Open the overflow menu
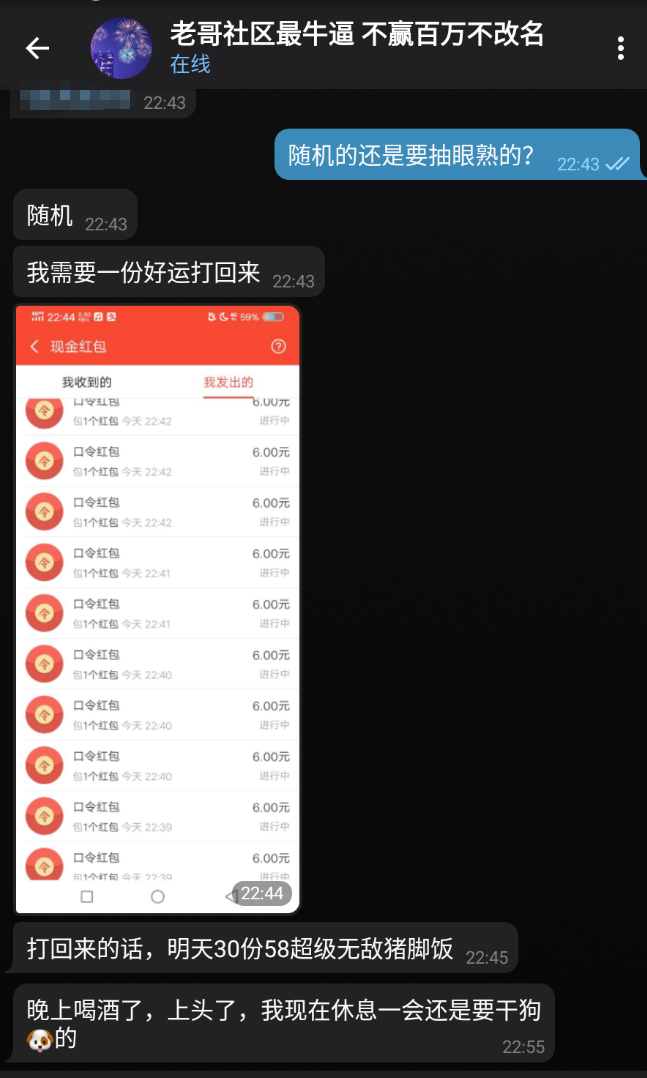647x1078 pixels. click(x=621, y=48)
